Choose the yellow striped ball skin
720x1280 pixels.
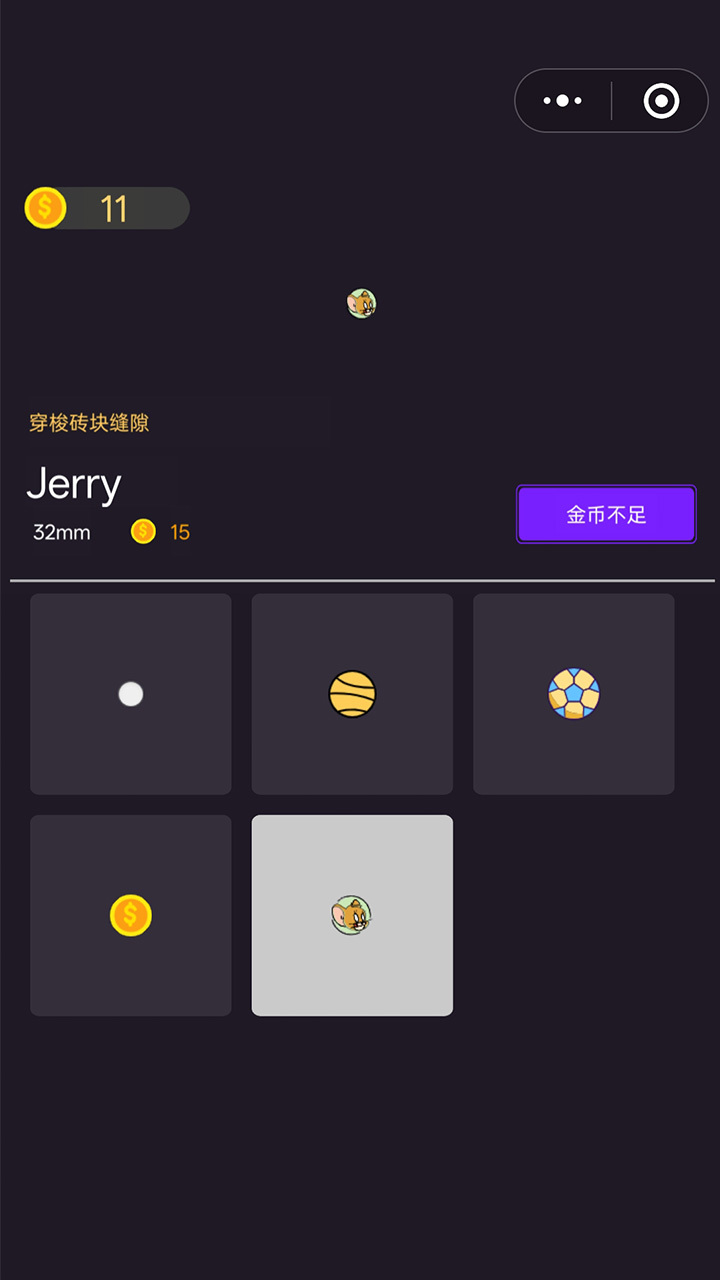[352, 694]
